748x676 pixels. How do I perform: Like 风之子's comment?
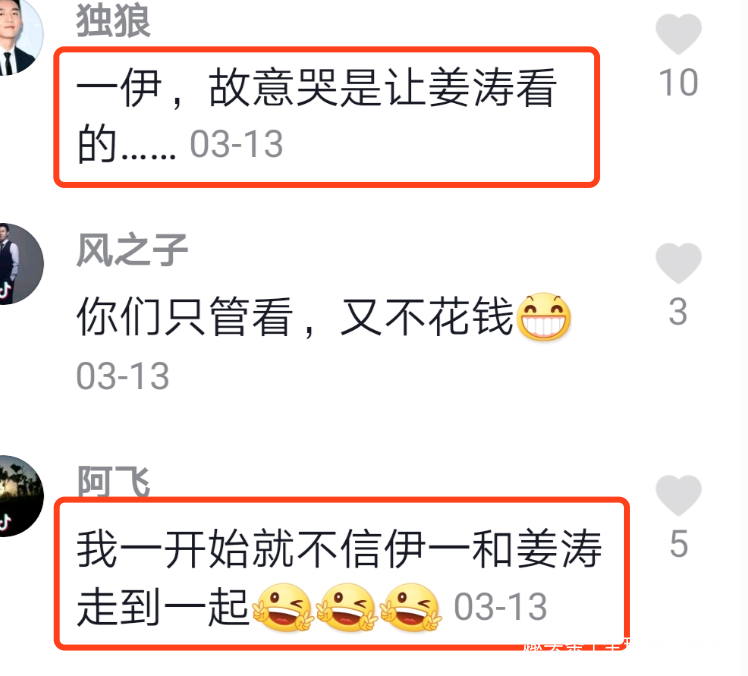(x=678, y=263)
